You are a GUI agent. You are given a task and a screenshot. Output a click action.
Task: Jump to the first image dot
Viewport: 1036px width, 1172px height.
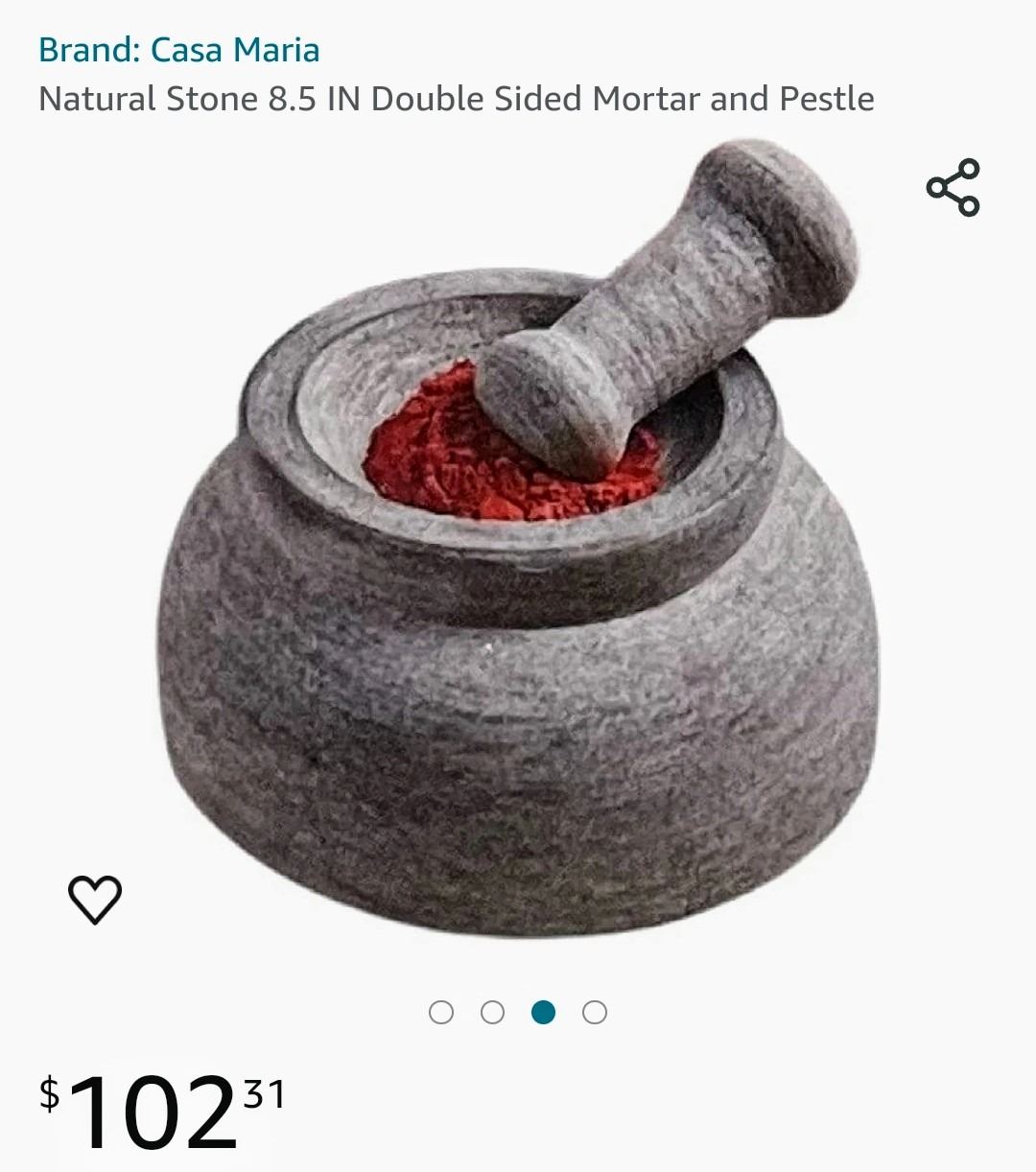[x=441, y=1013]
